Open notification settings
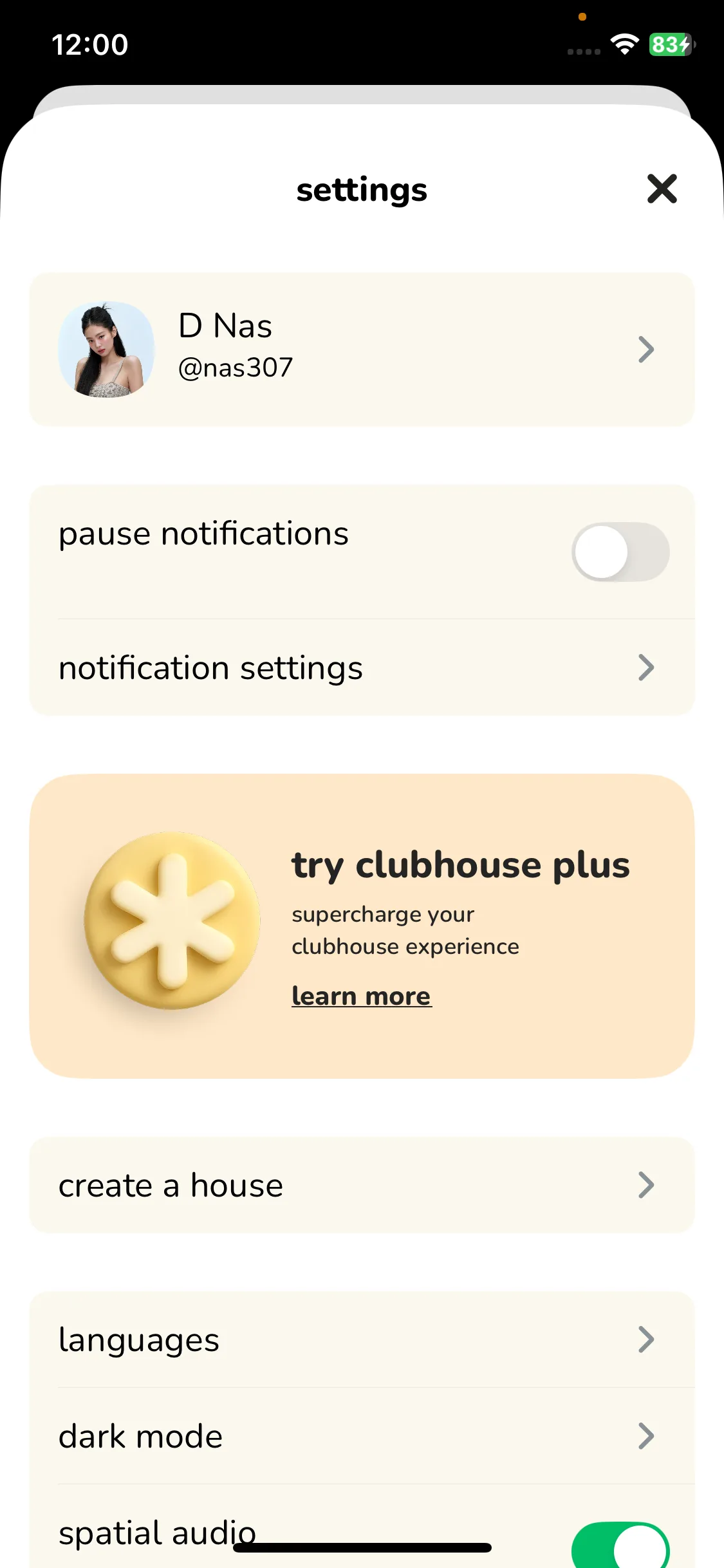The image size is (724, 1568). click(x=362, y=667)
